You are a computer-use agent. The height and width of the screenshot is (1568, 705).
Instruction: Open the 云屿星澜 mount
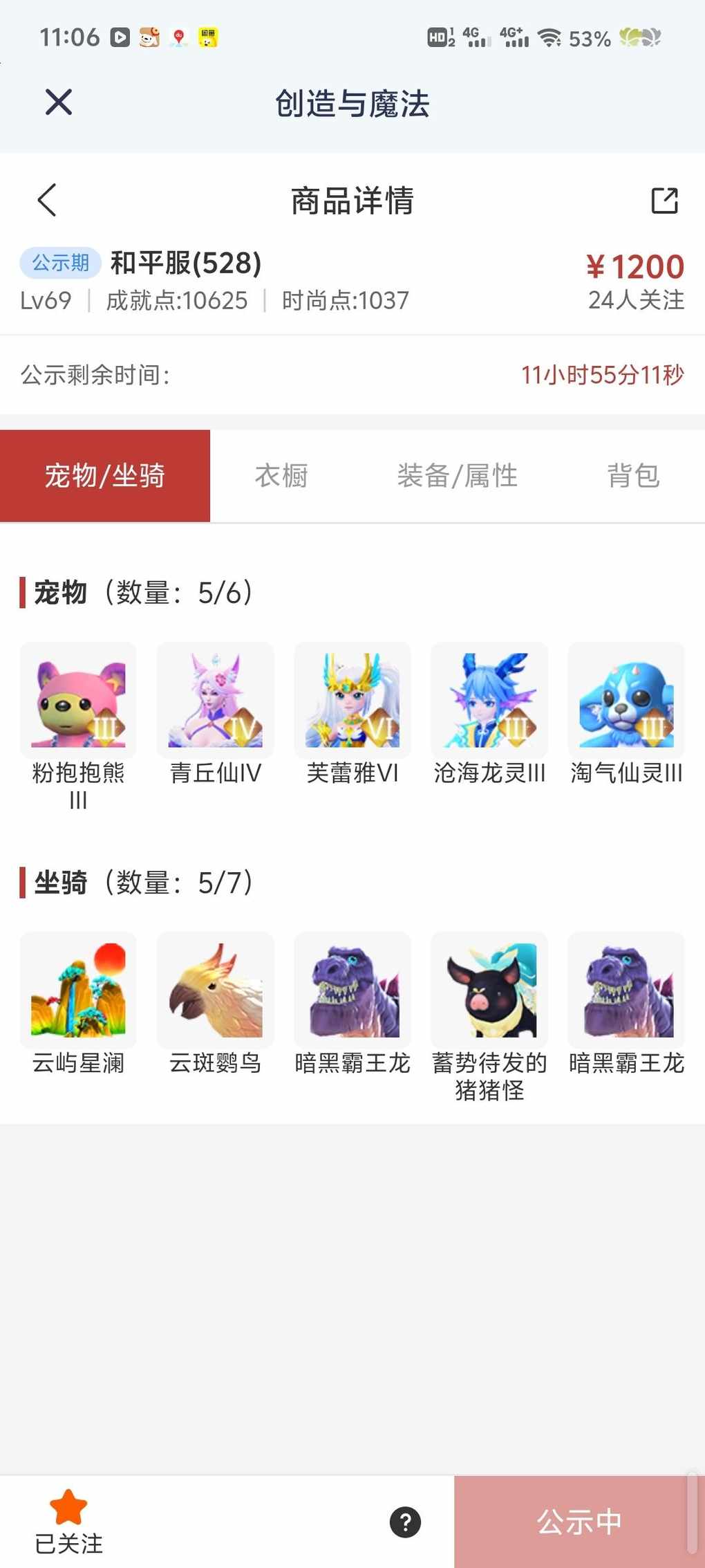[78, 990]
